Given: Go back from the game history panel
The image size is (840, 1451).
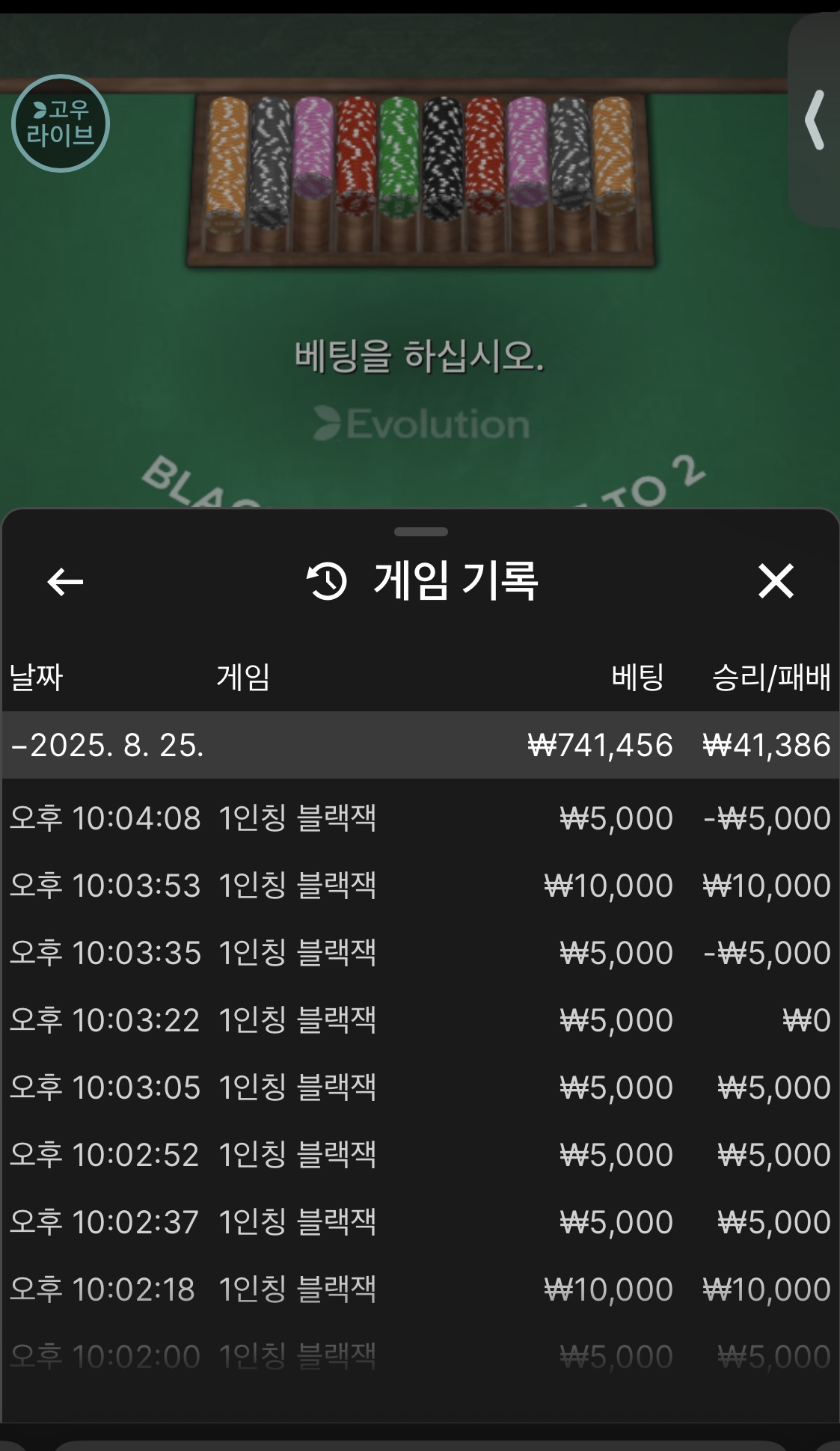Looking at the screenshot, I should tap(65, 582).
